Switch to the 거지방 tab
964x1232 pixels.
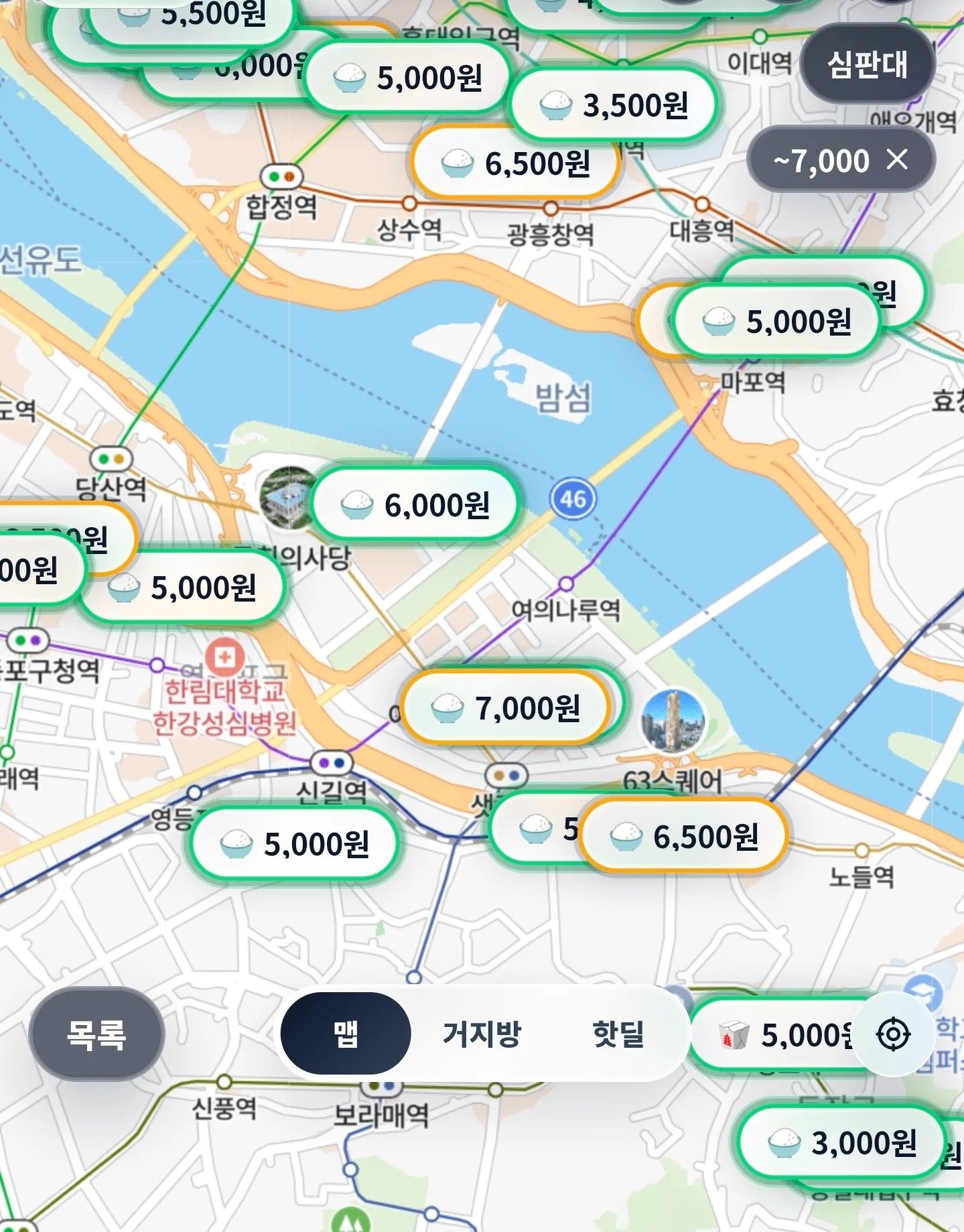(x=482, y=1034)
